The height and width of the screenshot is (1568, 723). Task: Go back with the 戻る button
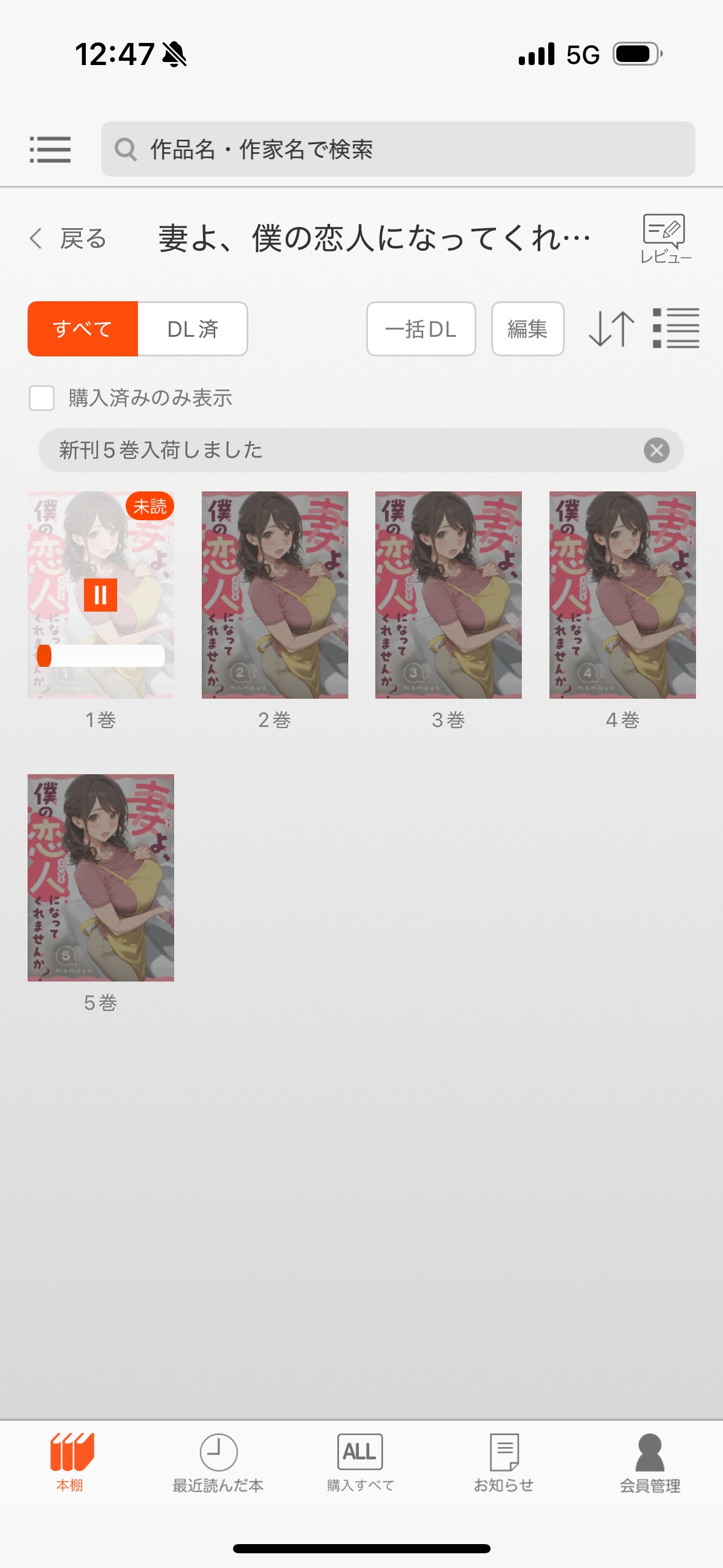[69, 239]
